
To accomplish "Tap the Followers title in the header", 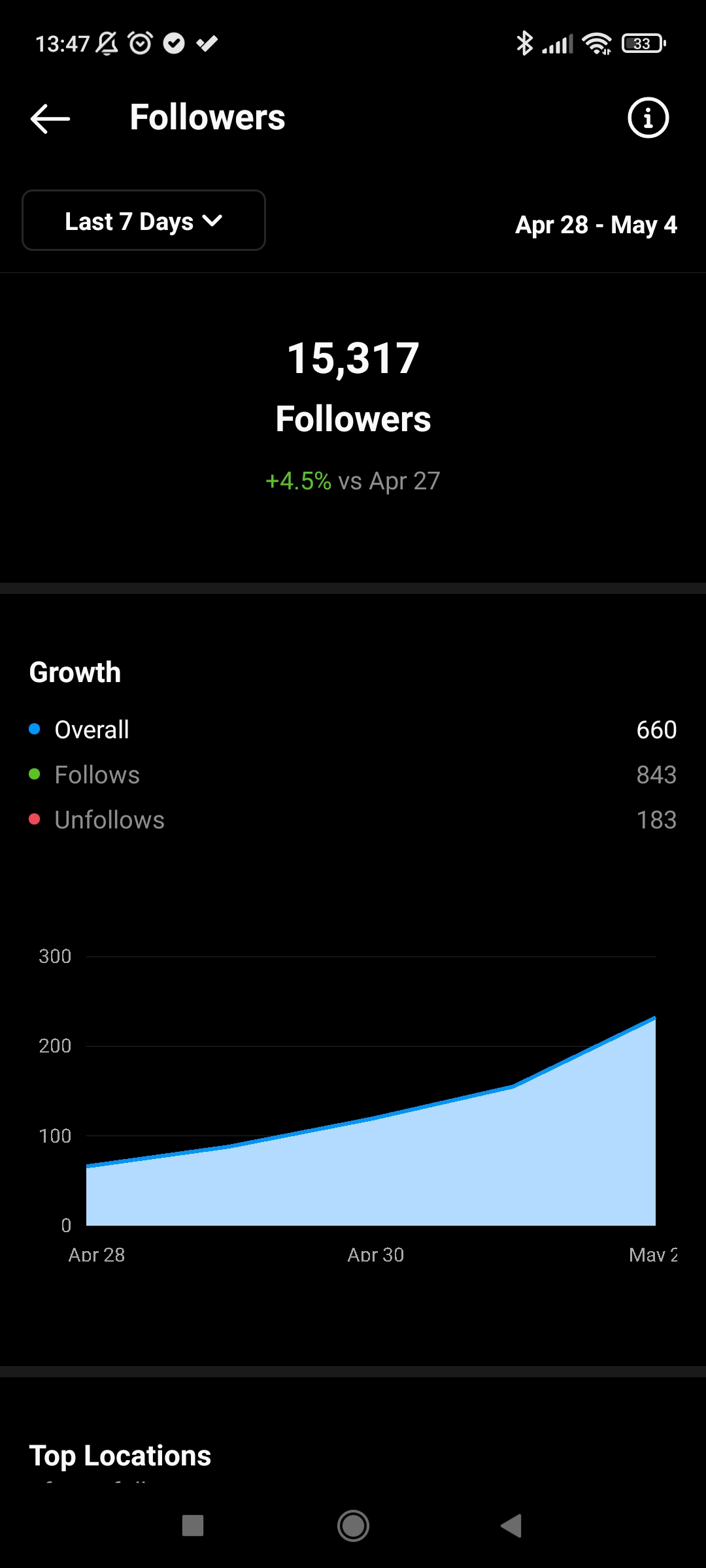I will tap(207, 117).
